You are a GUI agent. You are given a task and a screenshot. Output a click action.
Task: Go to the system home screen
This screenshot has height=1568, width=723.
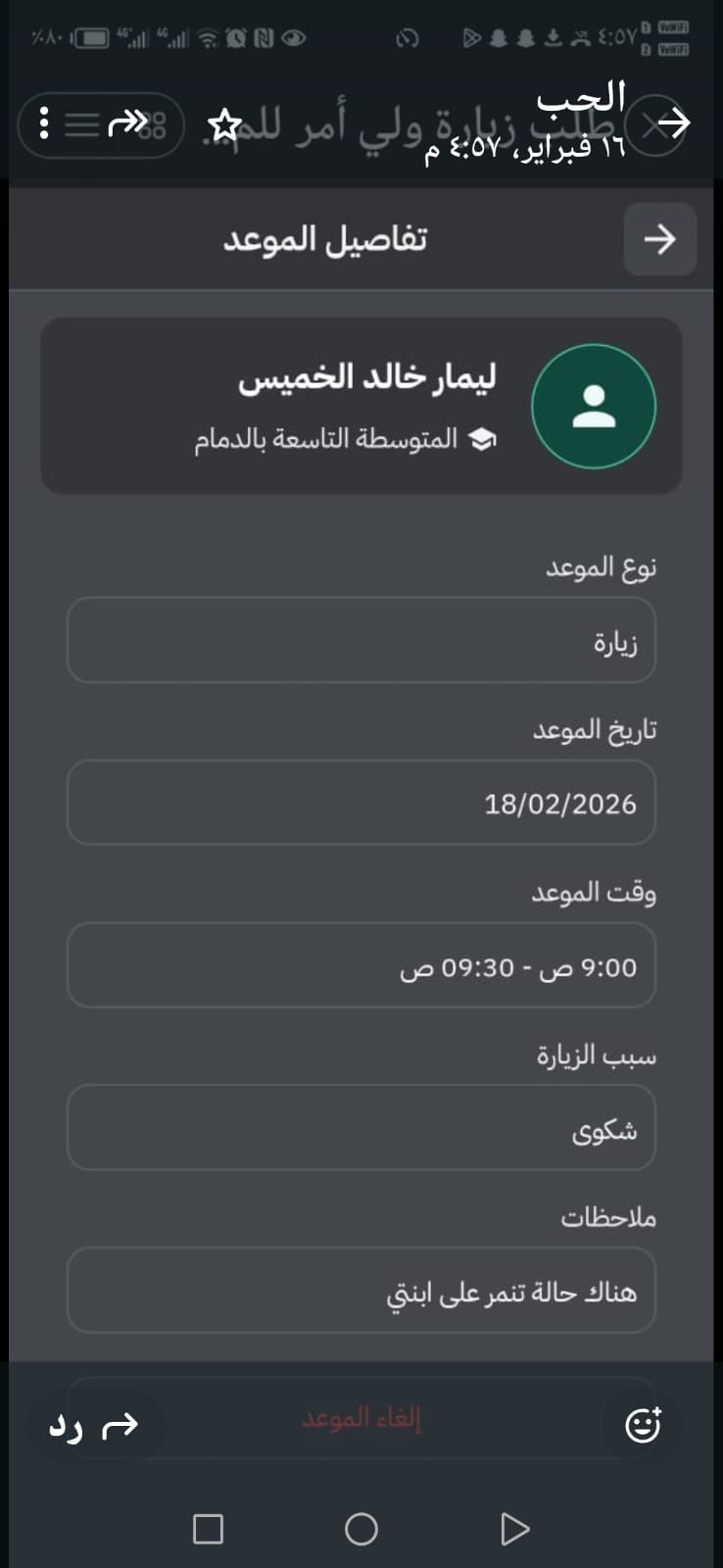point(361,1529)
